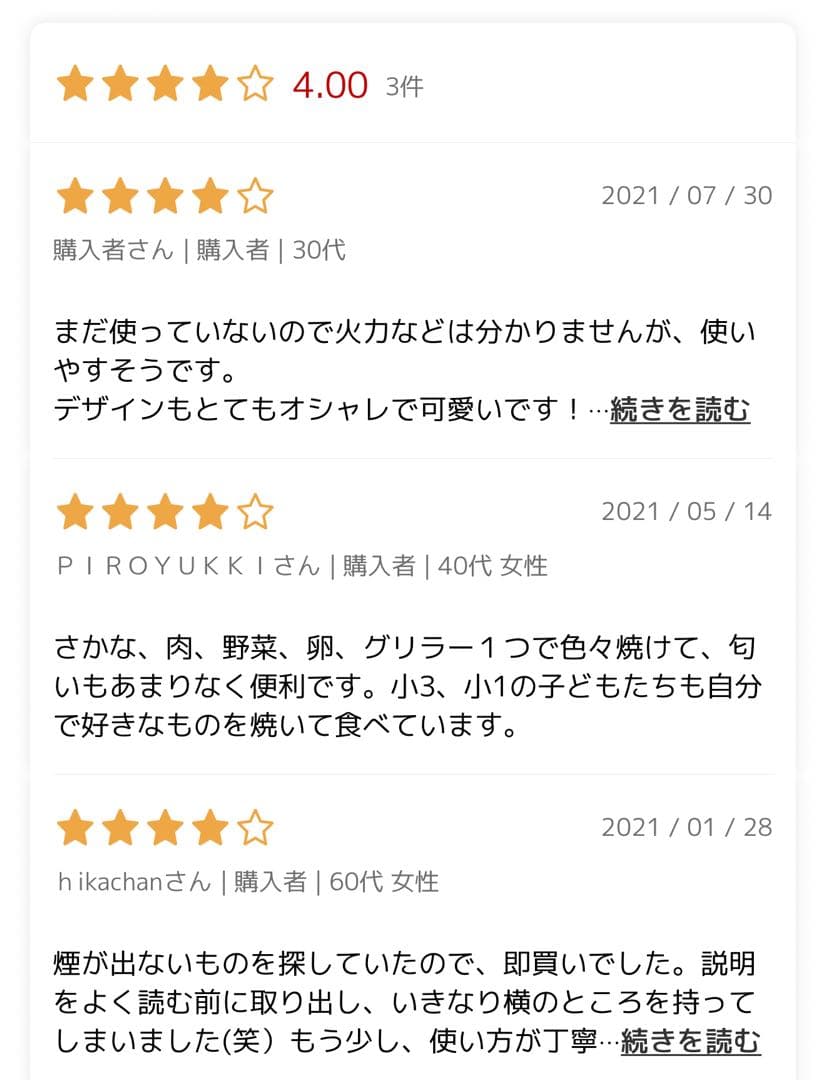Screen dimensions: 826x1080
Task: Click the fourth filled star of PIROYUKKI's review
Action: pos(209,511)
